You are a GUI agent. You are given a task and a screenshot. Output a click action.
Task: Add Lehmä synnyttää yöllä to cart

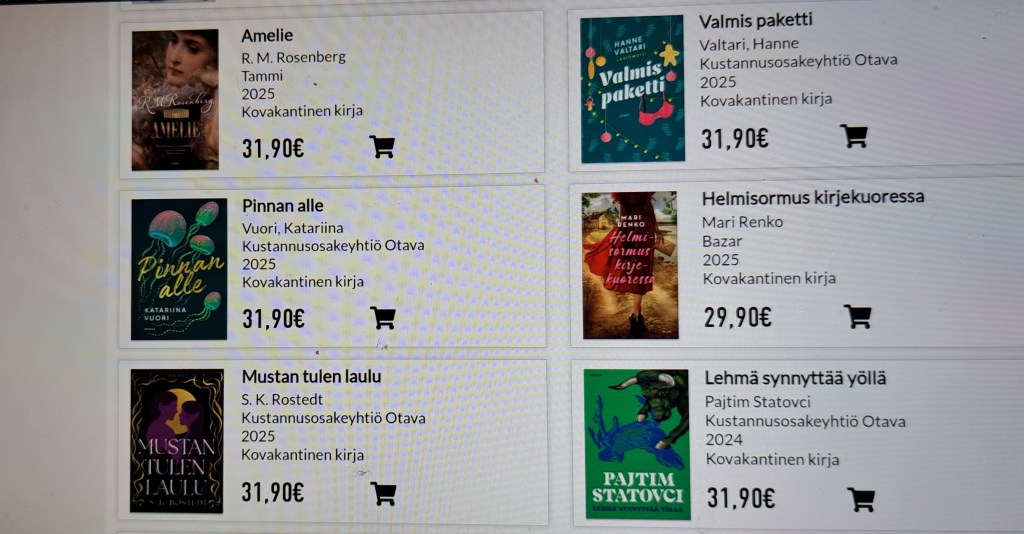point(860,499)
